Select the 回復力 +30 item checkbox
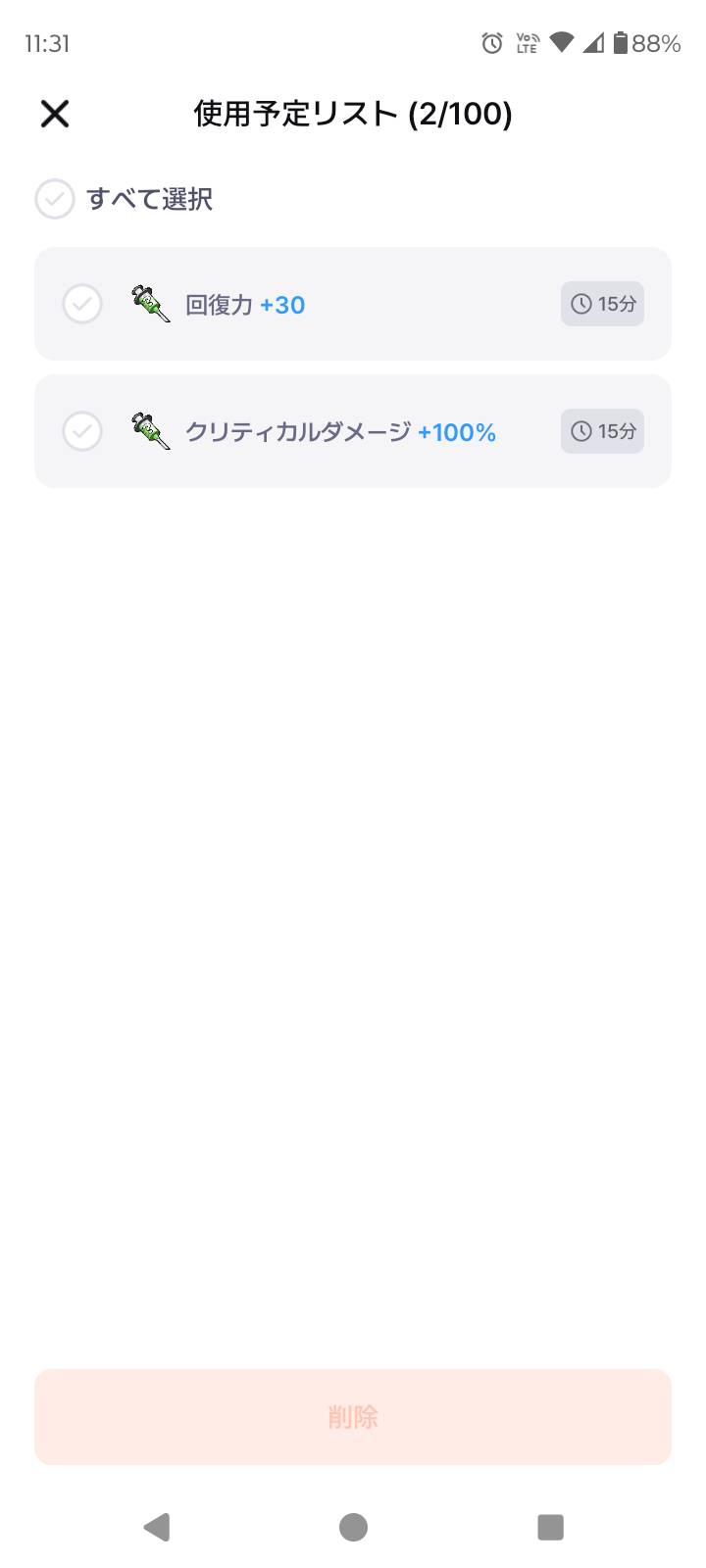The width and height of the screenshot is (706, 1568). (x=82, y=304)
